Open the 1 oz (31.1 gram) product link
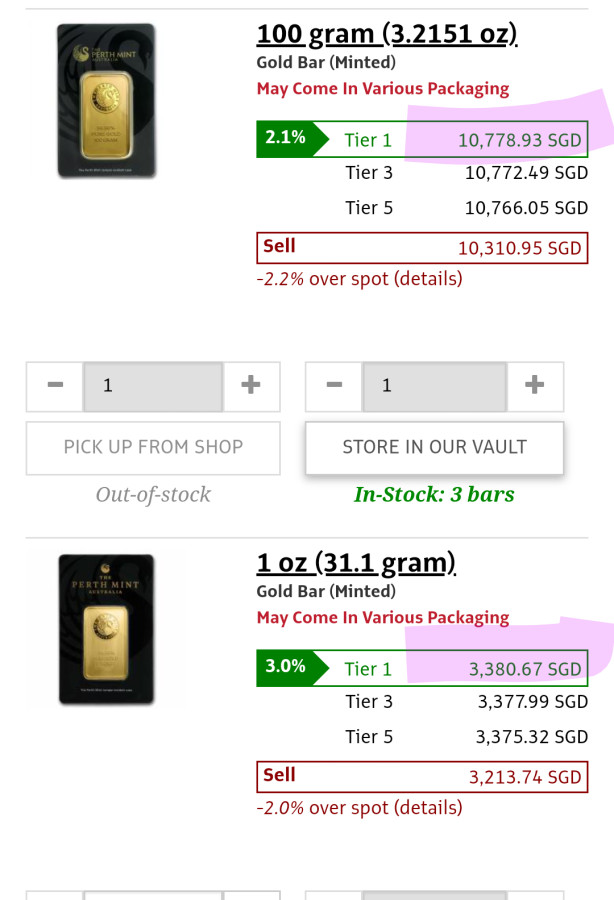Viewport: 614px width, 900px height. [x=356, y=563]
